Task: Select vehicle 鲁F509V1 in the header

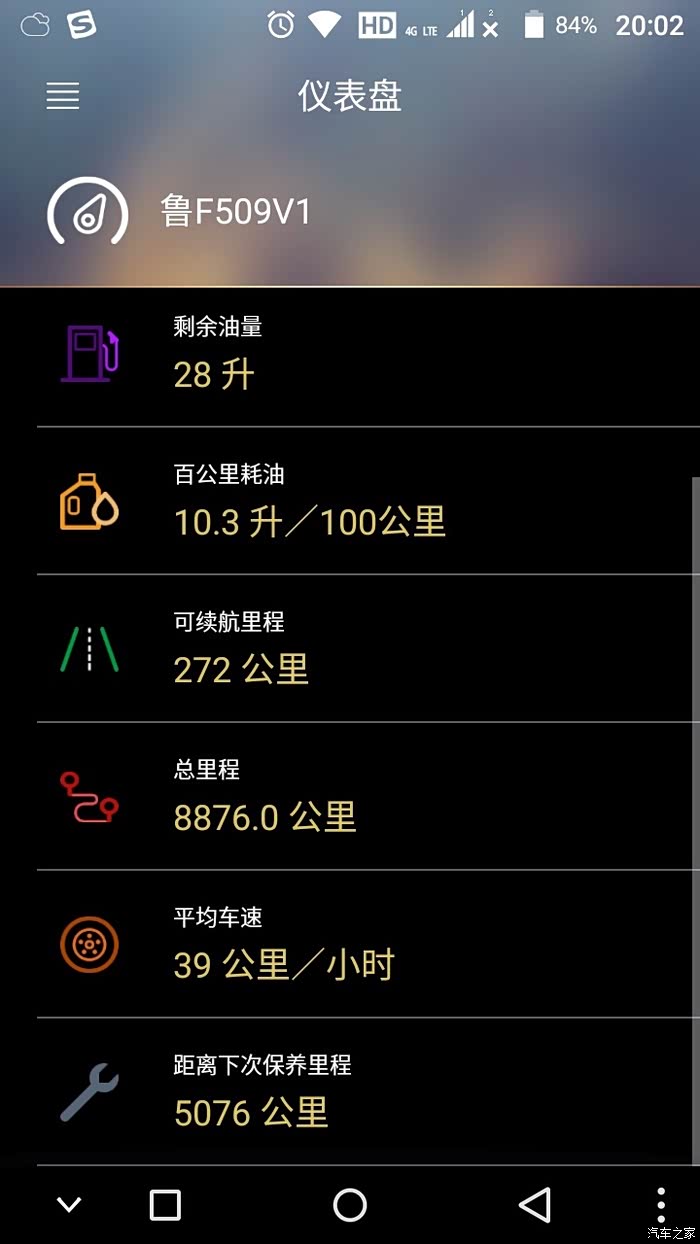Action: pyautogui.click(x=236, y=212)
